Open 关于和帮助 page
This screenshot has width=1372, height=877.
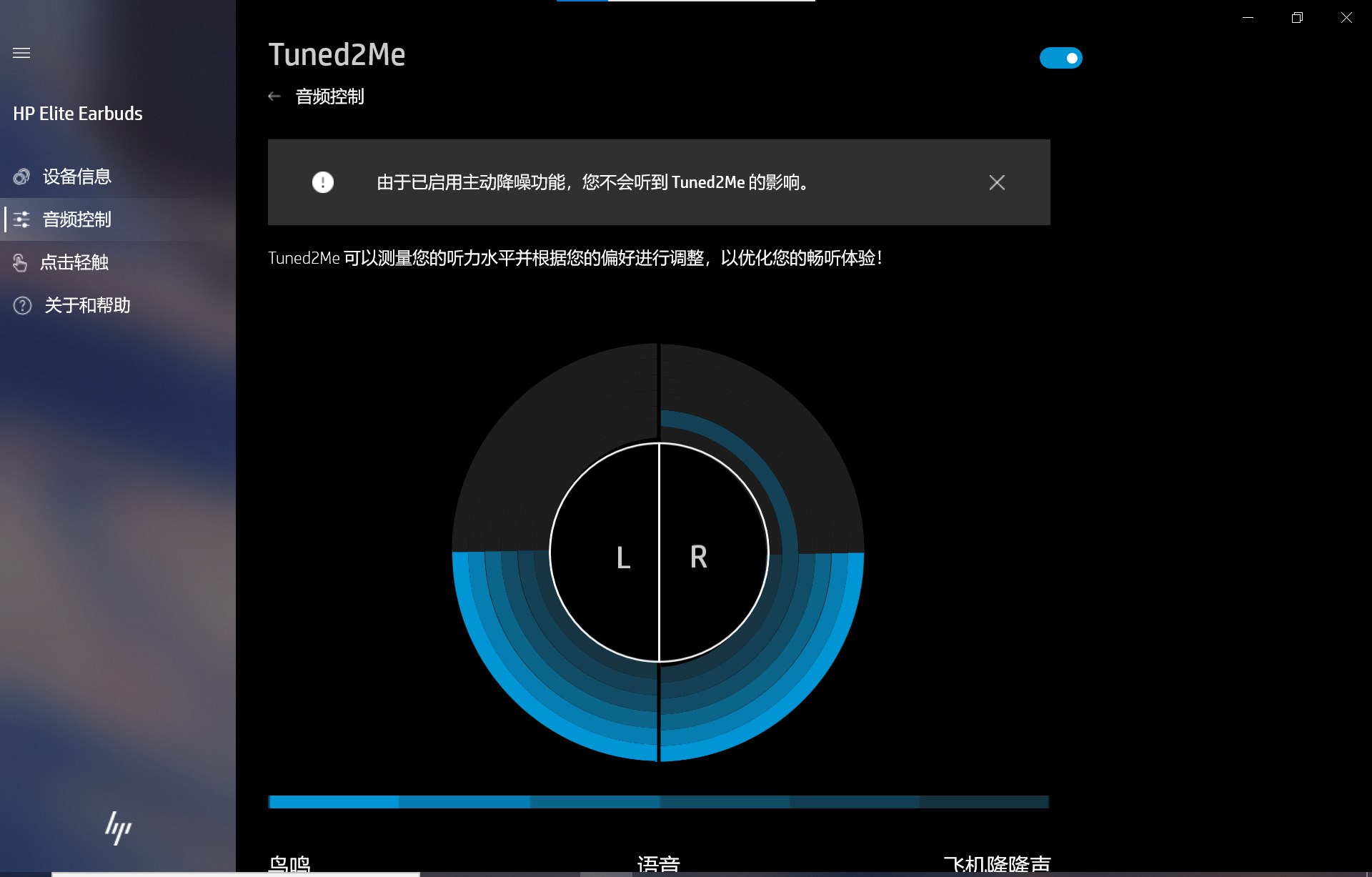86,305
